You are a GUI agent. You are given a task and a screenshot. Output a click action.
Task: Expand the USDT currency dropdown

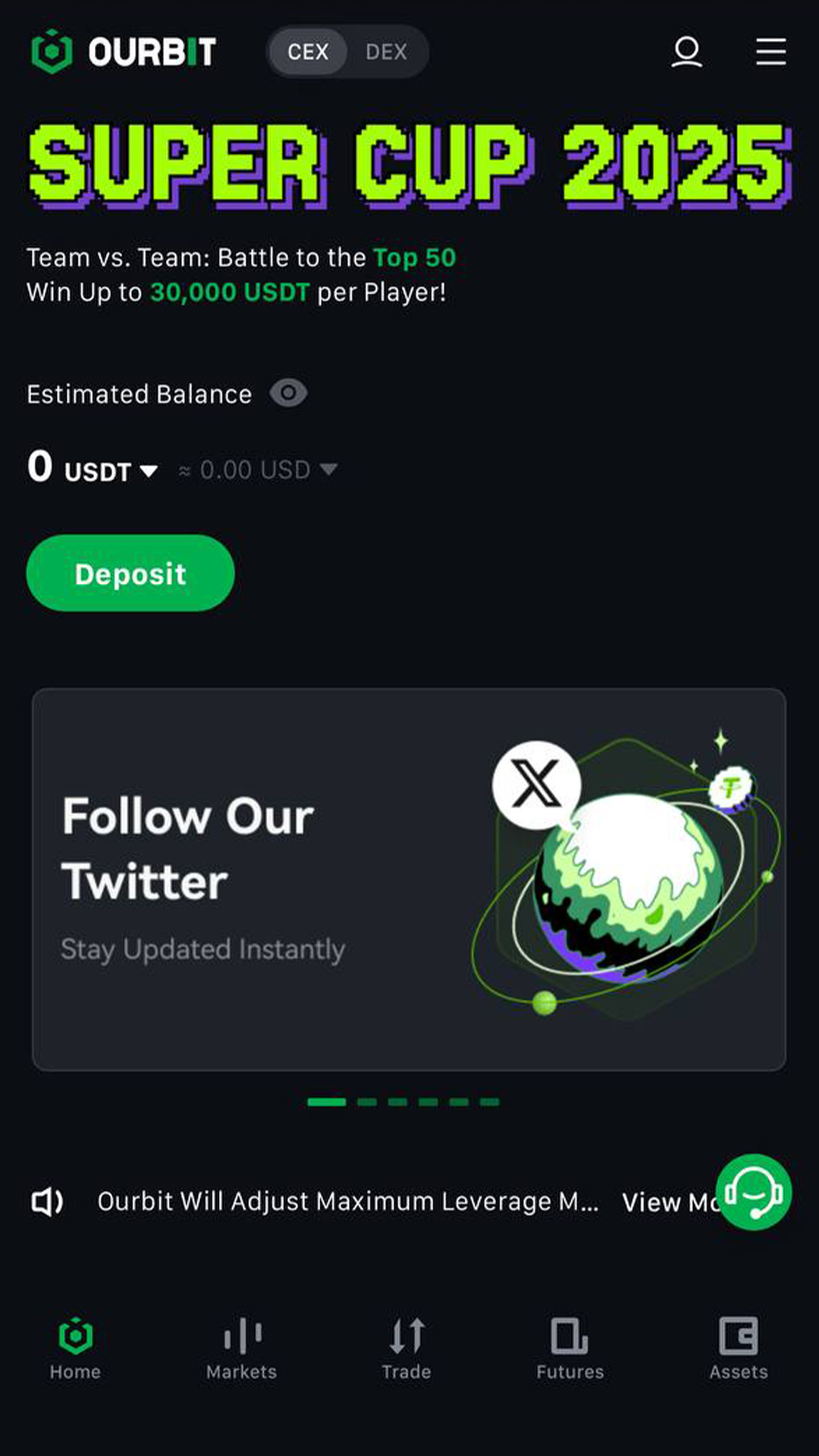(x=149, y=472)
